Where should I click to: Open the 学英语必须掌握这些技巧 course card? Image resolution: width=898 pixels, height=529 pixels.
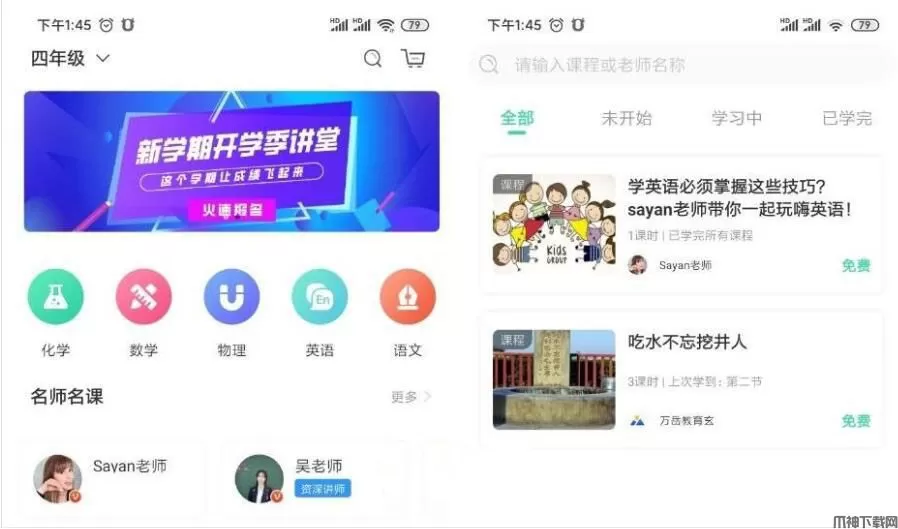(x=682, y=224)
